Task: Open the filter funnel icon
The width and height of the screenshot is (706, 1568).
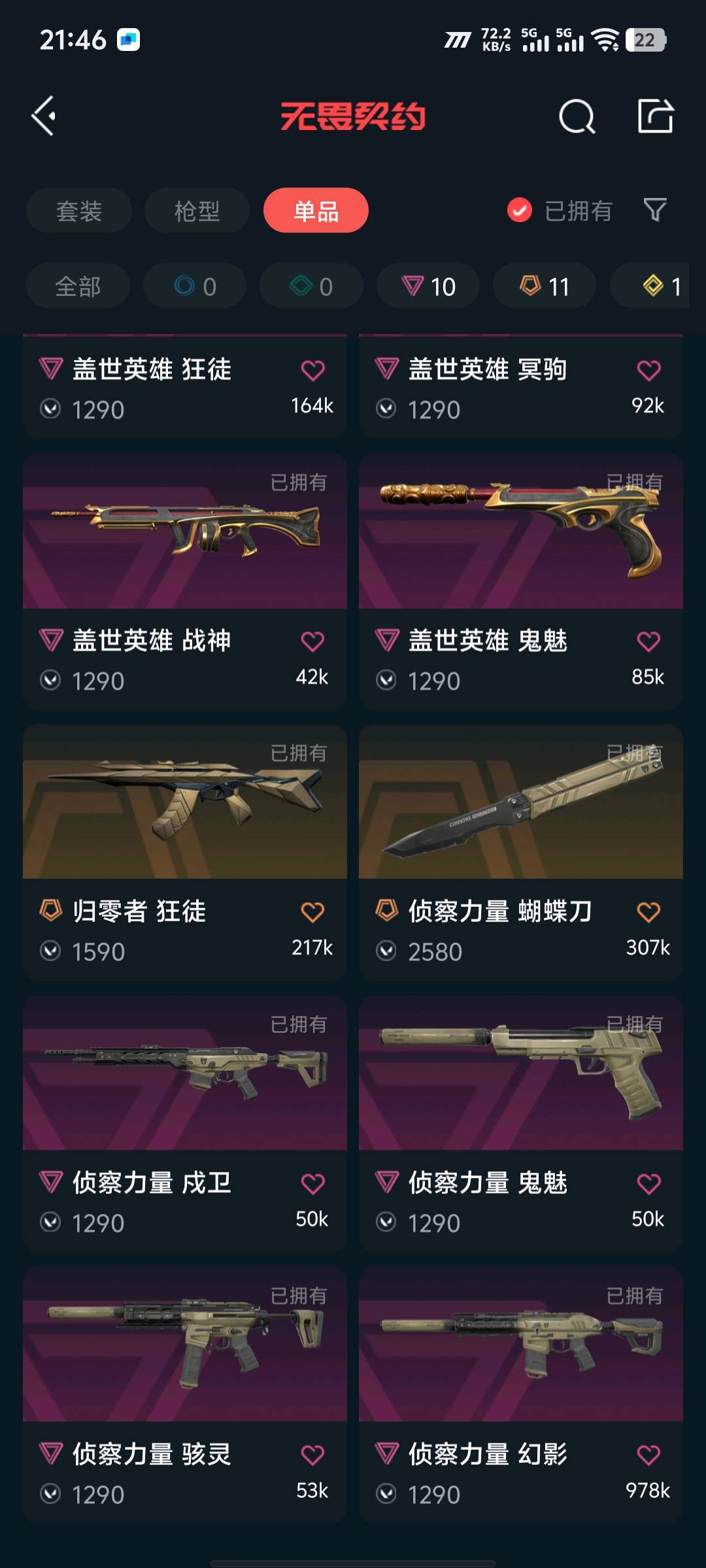Action: 655,210
